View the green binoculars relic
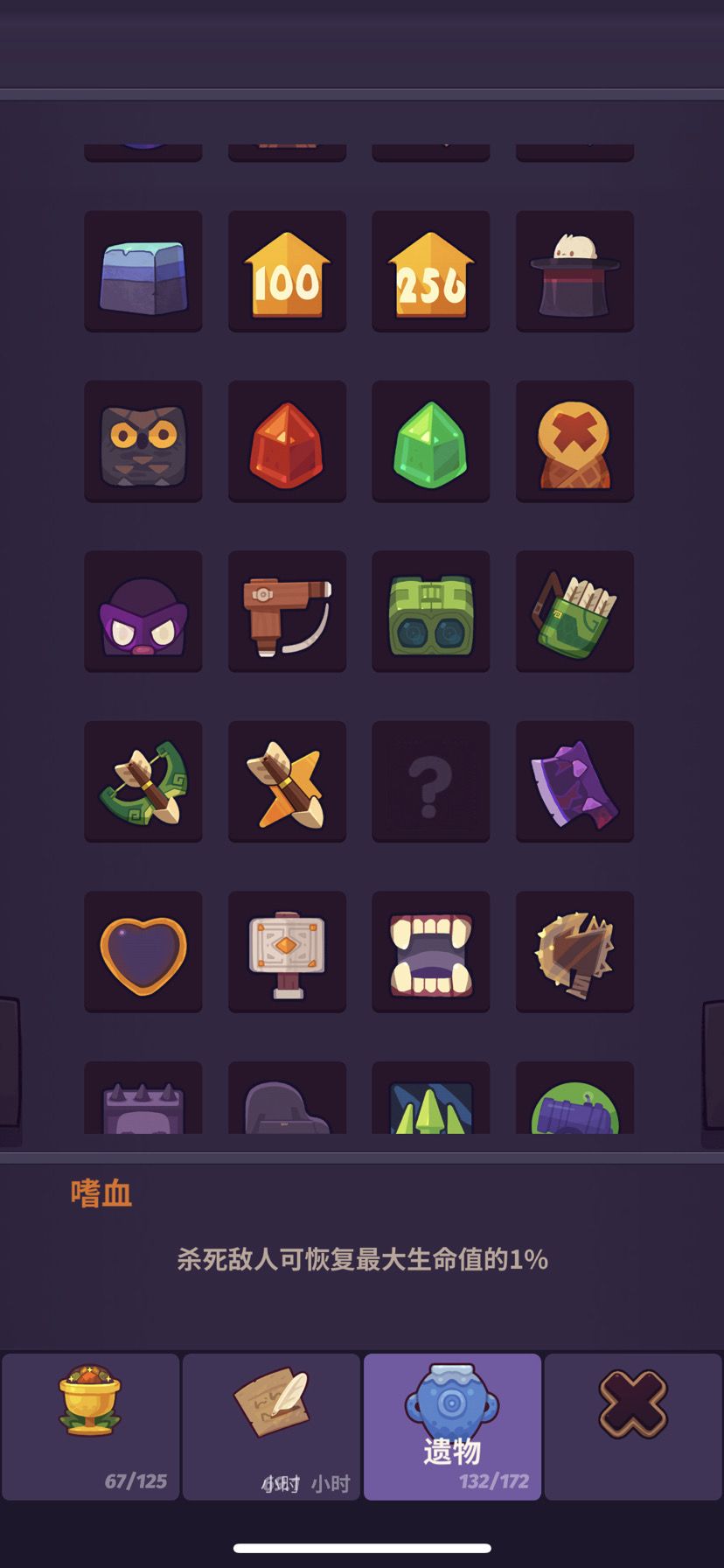Viewport: 724px width, 1568px height. [x=430, y=611]
